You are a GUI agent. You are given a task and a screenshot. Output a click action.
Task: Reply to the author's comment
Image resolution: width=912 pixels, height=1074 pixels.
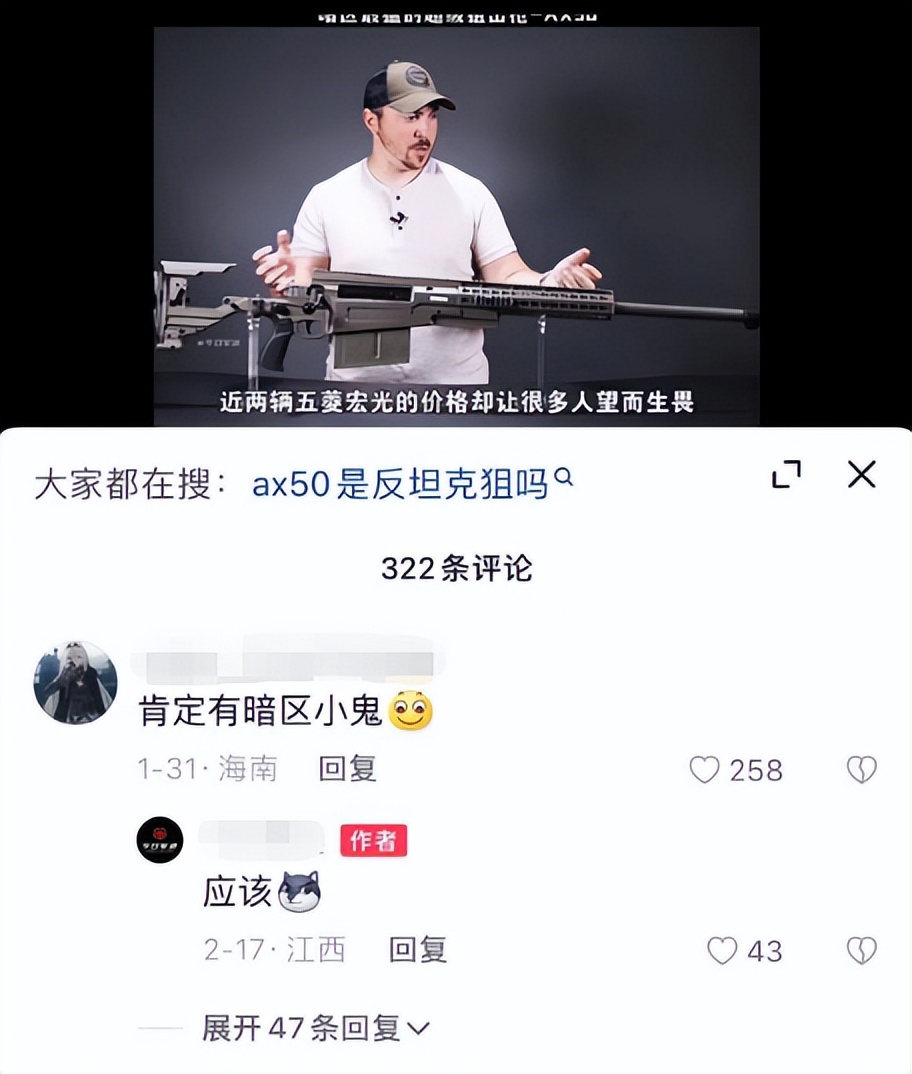[x=417, y=951]
